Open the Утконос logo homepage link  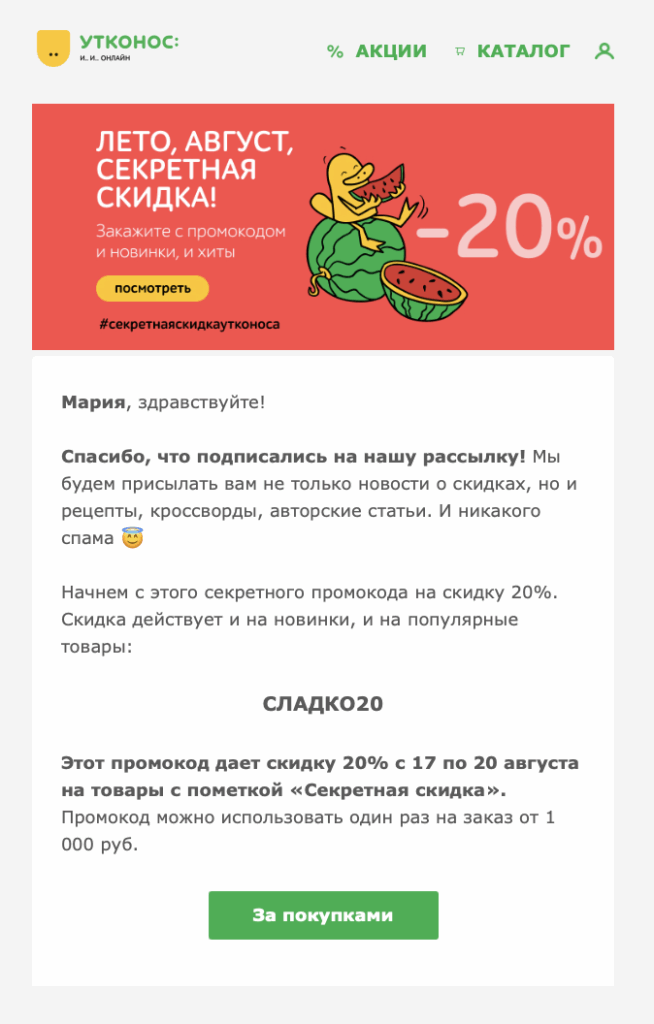pyautogui.click(x=107, y=48)
